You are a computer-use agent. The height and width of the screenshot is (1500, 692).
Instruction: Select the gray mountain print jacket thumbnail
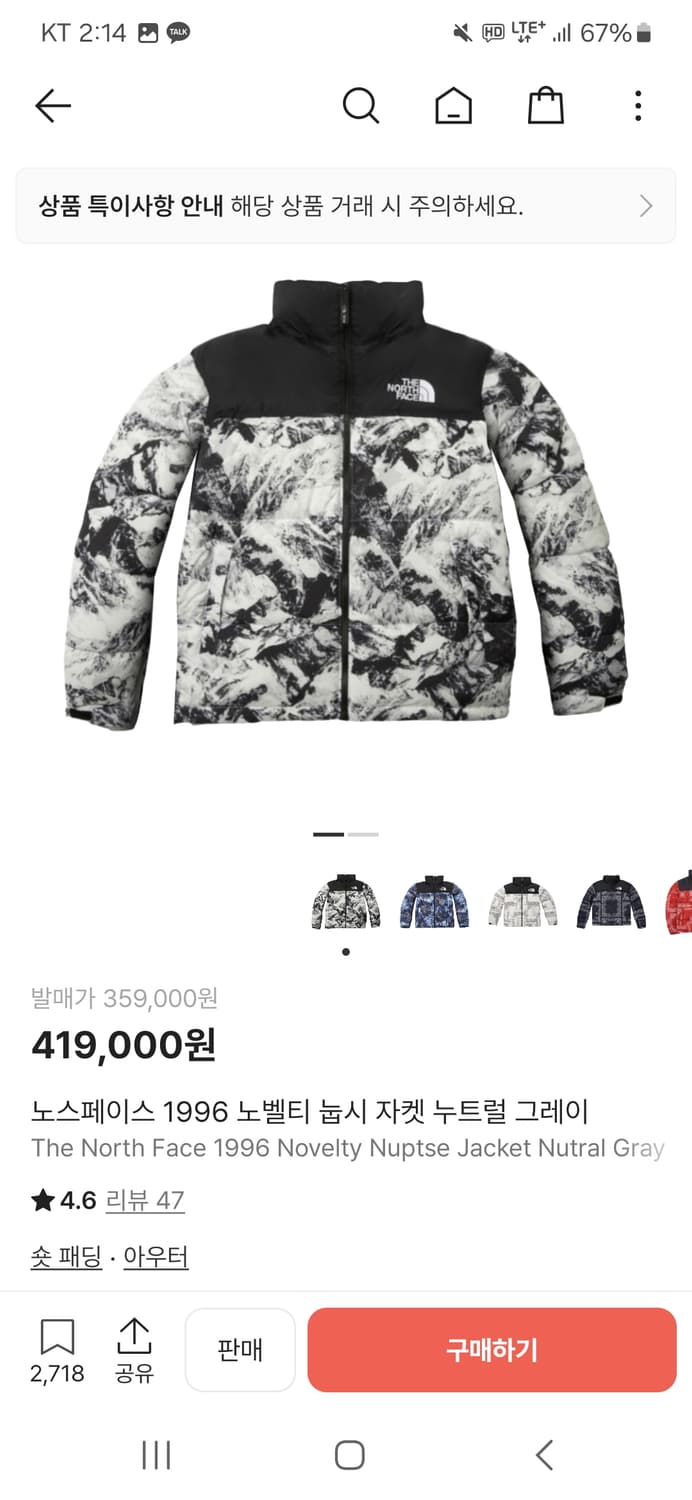[346, 902]
